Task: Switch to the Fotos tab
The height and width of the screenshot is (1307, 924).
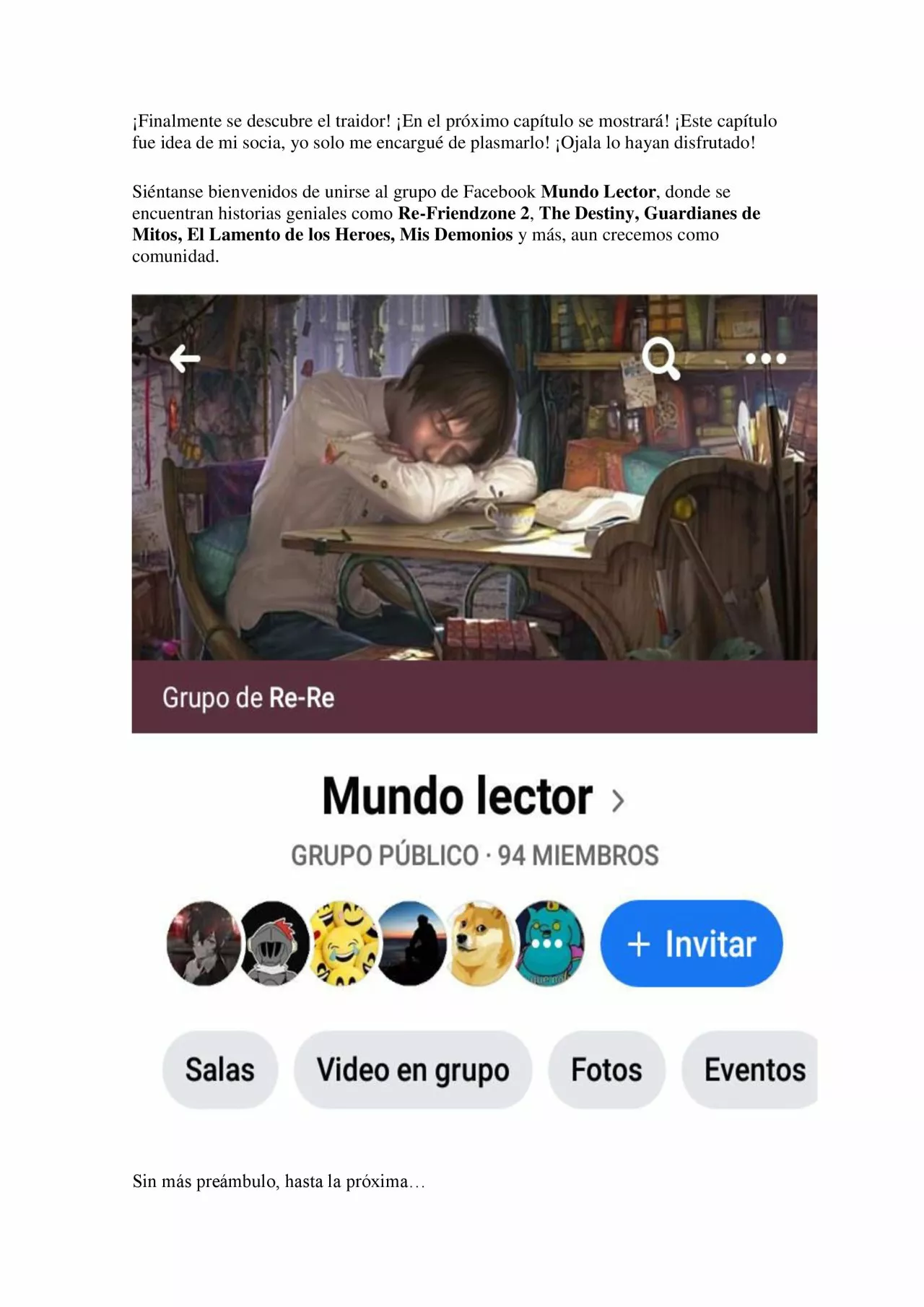Action: click(x=606, y=1072)
